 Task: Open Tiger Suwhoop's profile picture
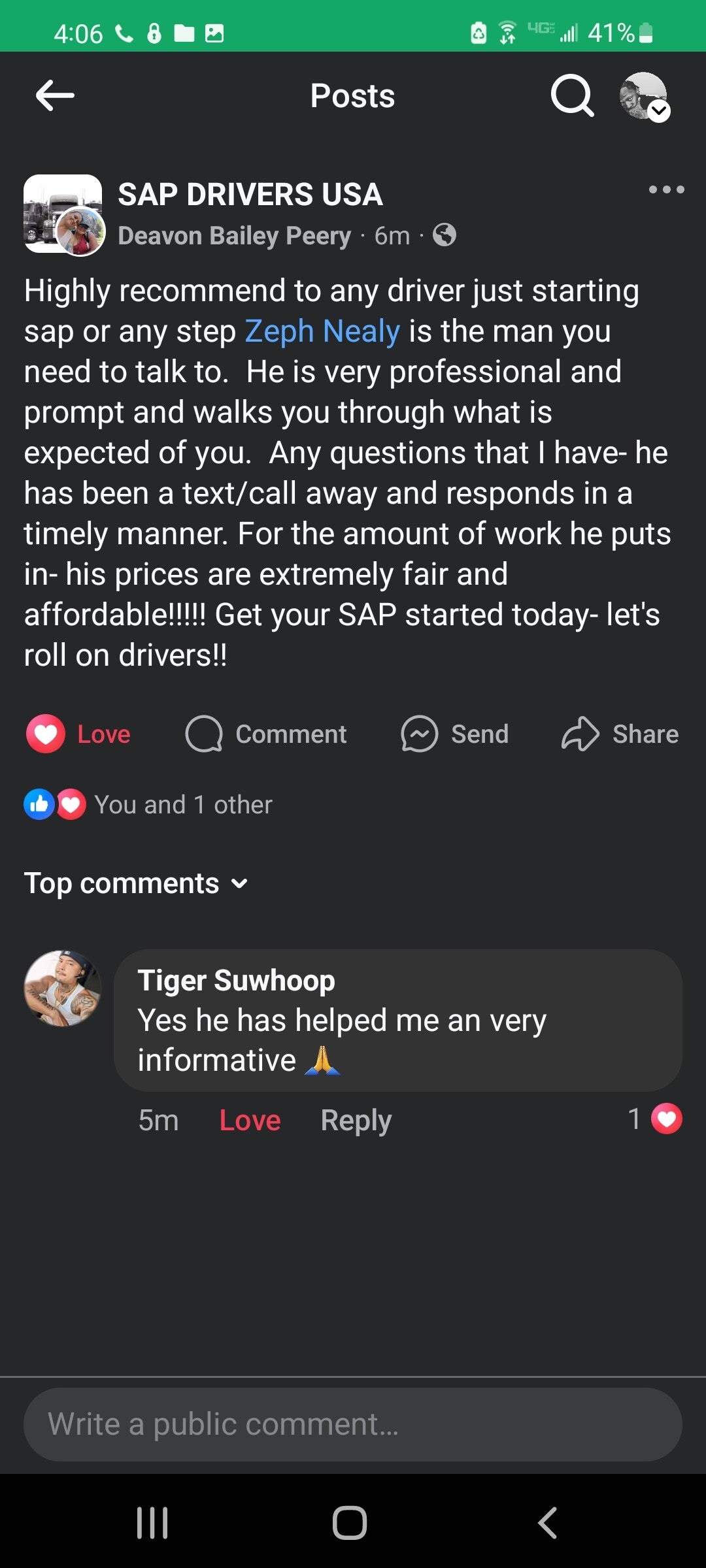click(63, 988)
